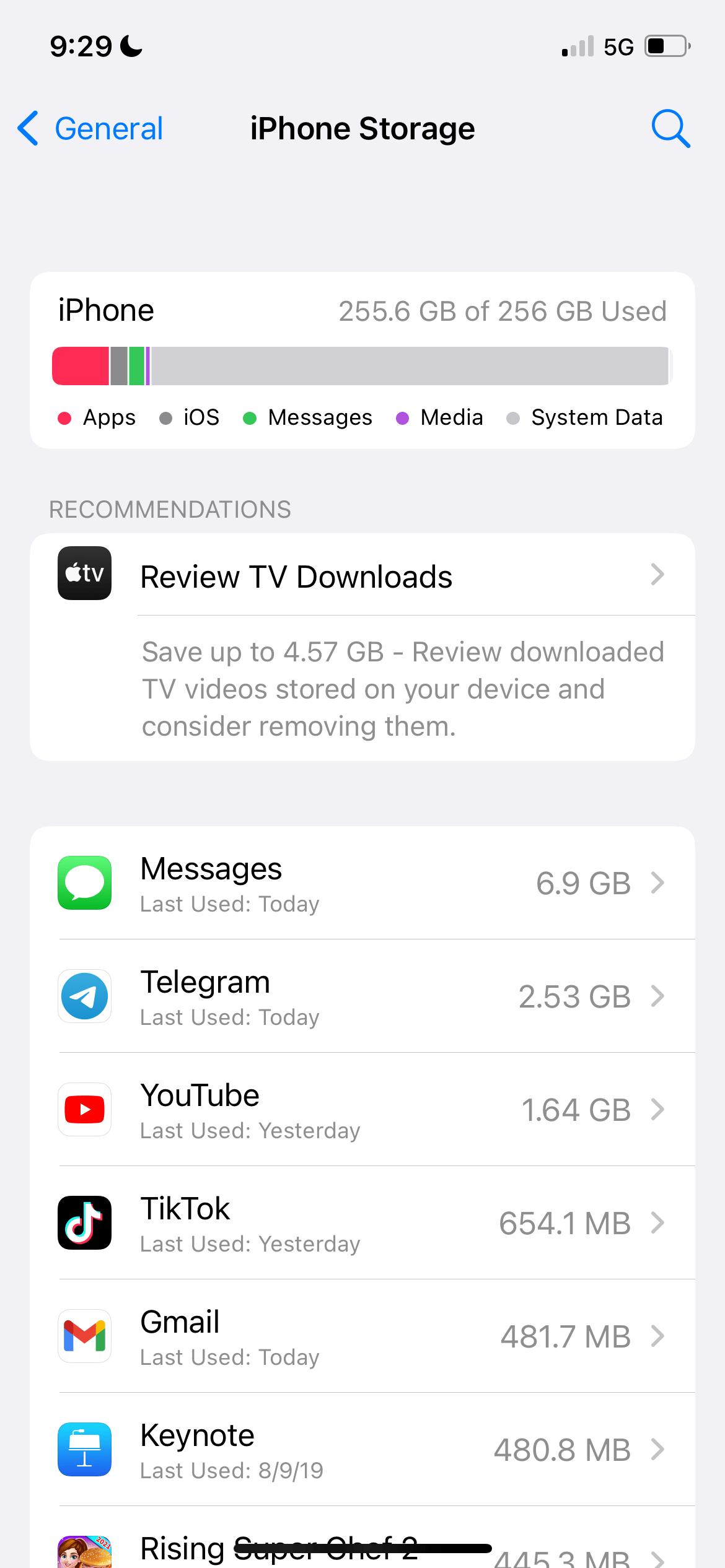Open Telegram storage details
Image resolution: width=725 pixels, height=1568 pixels.
pyautogui.click(x=362, y=996)
